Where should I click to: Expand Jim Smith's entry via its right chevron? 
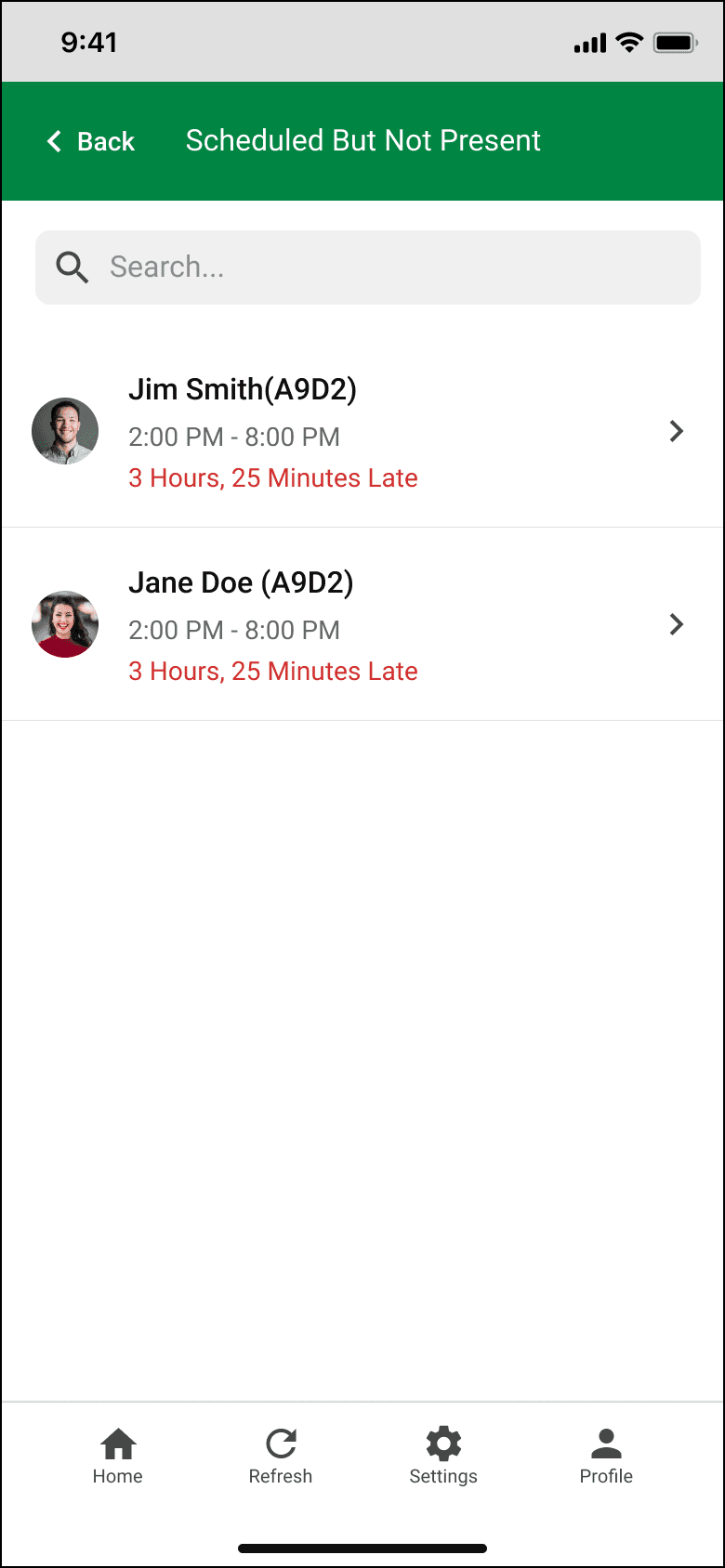(676, 431)
